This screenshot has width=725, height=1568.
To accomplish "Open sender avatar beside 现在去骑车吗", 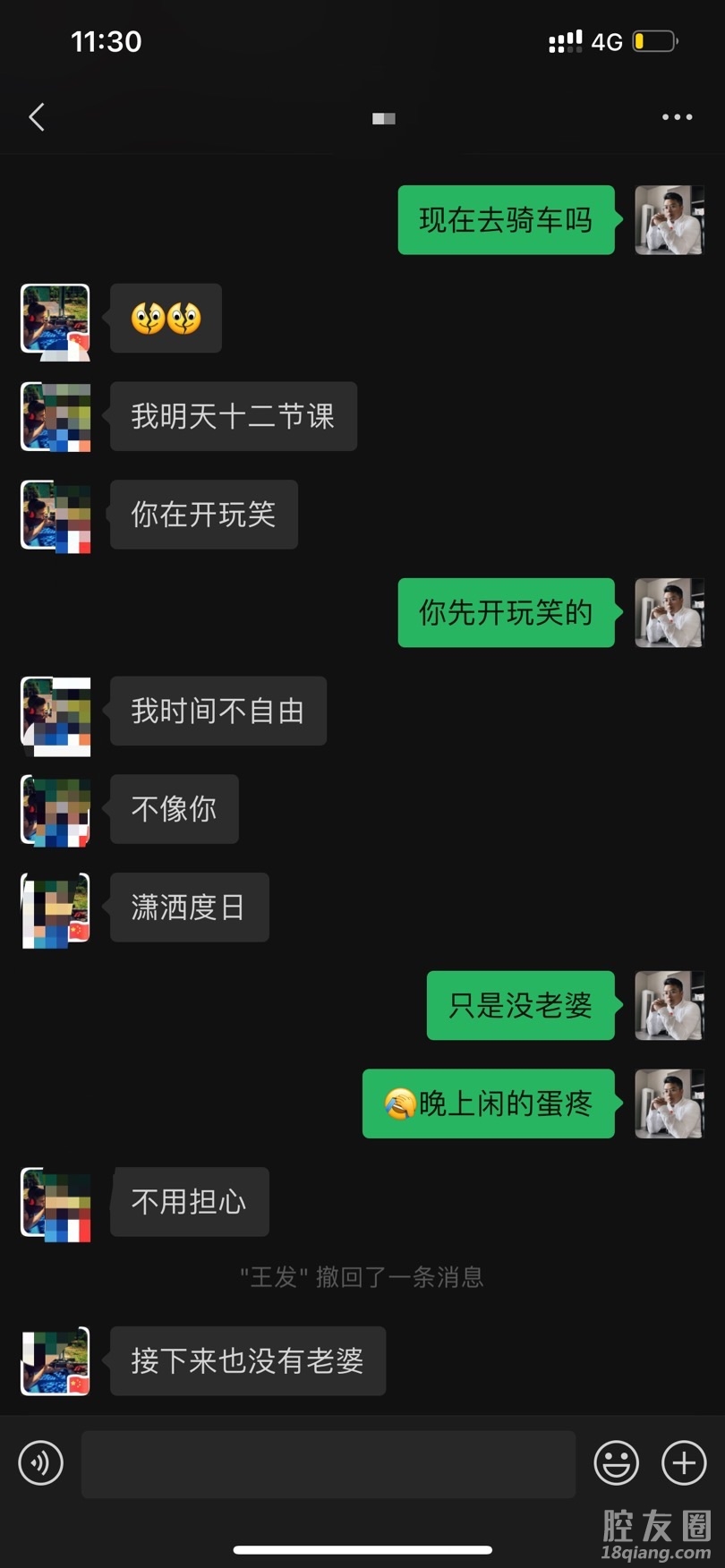I will (x=670, y=220).
